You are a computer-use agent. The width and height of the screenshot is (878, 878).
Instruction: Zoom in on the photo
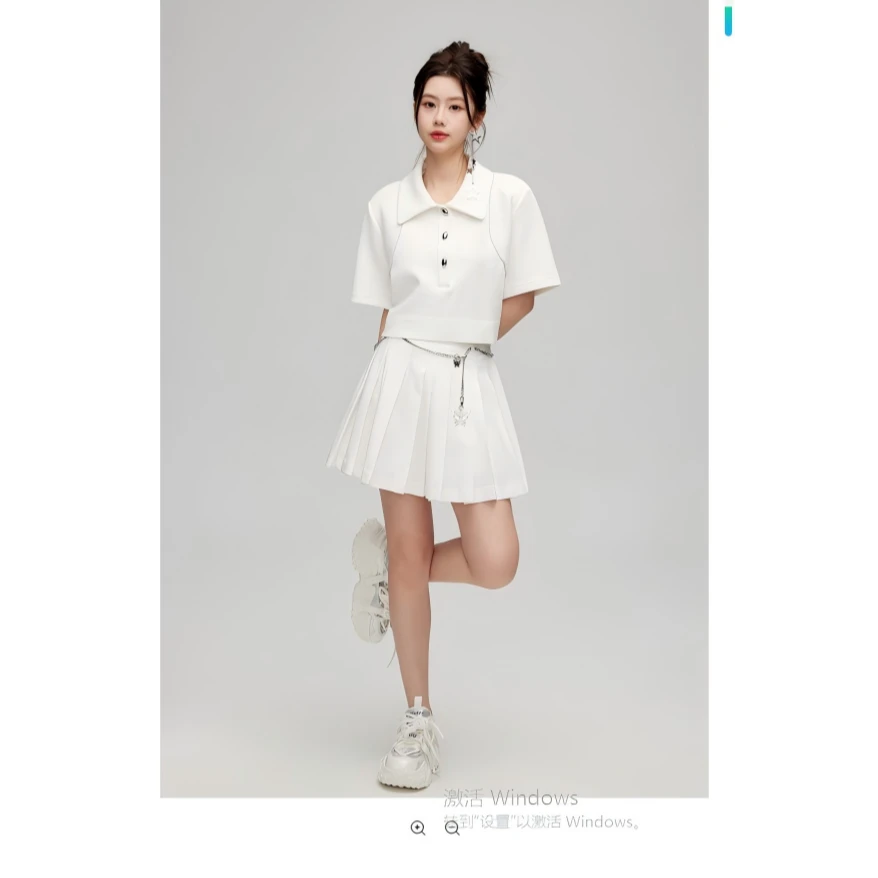point(418,828)
